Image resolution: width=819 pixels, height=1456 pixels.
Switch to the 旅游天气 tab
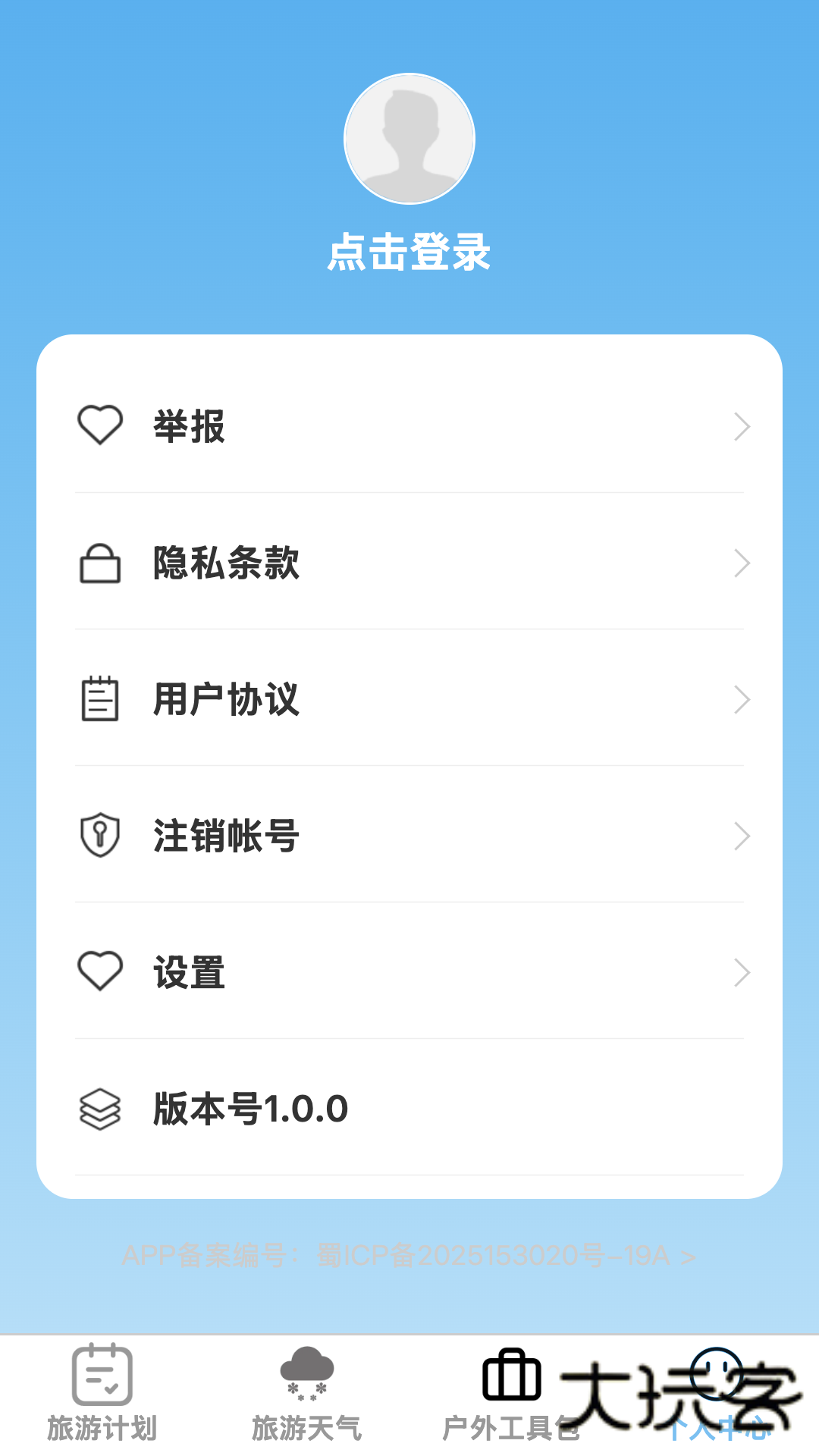(x=309, y=1399)
